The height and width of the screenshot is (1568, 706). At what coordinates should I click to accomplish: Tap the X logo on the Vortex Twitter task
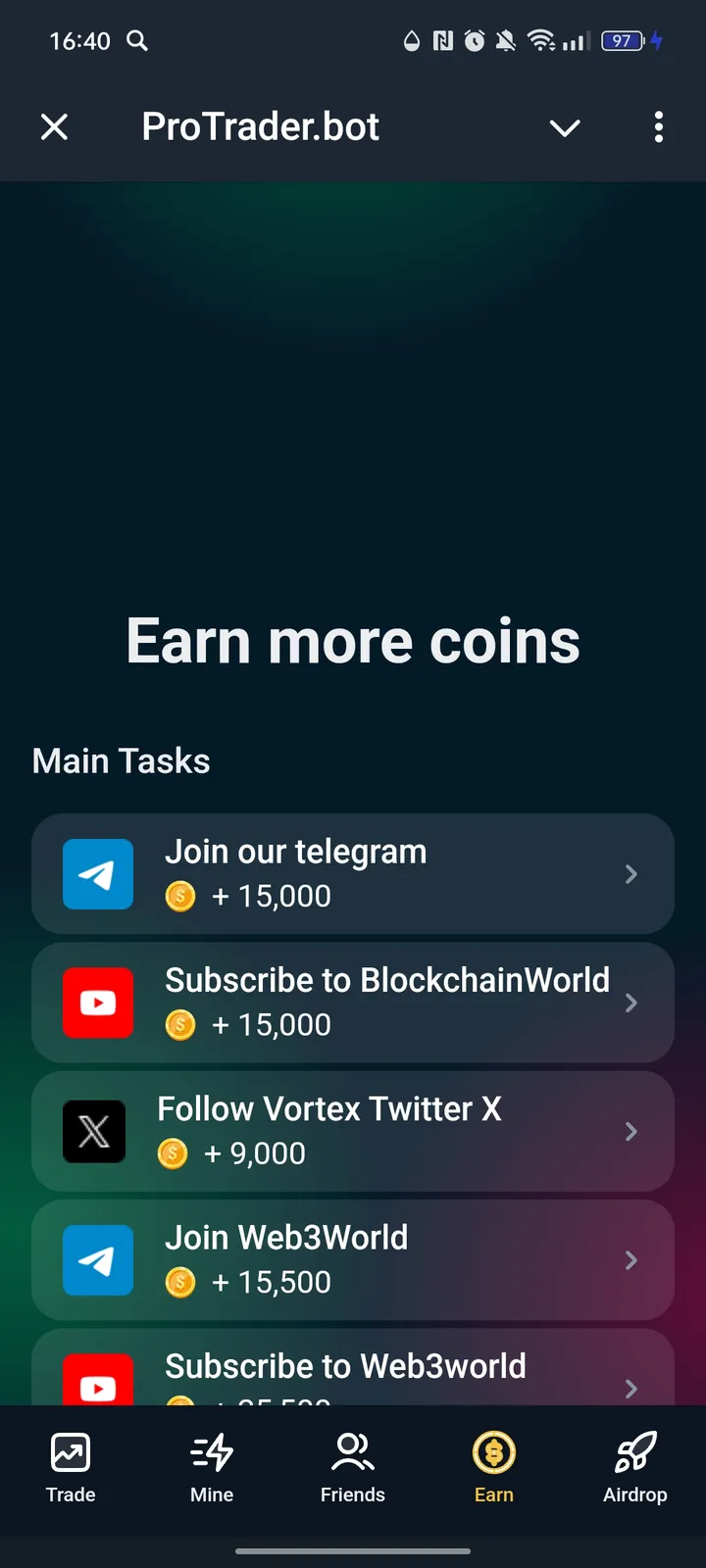(x=93, y=1131)
